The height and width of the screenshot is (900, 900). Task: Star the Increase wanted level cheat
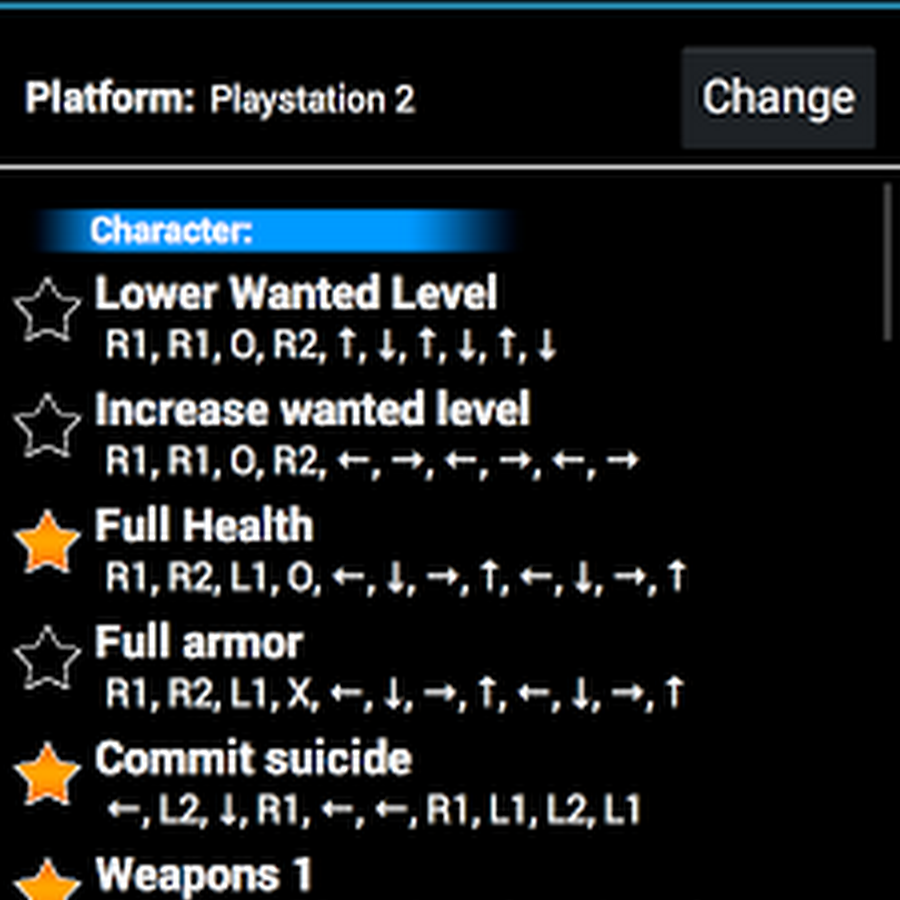47,427
